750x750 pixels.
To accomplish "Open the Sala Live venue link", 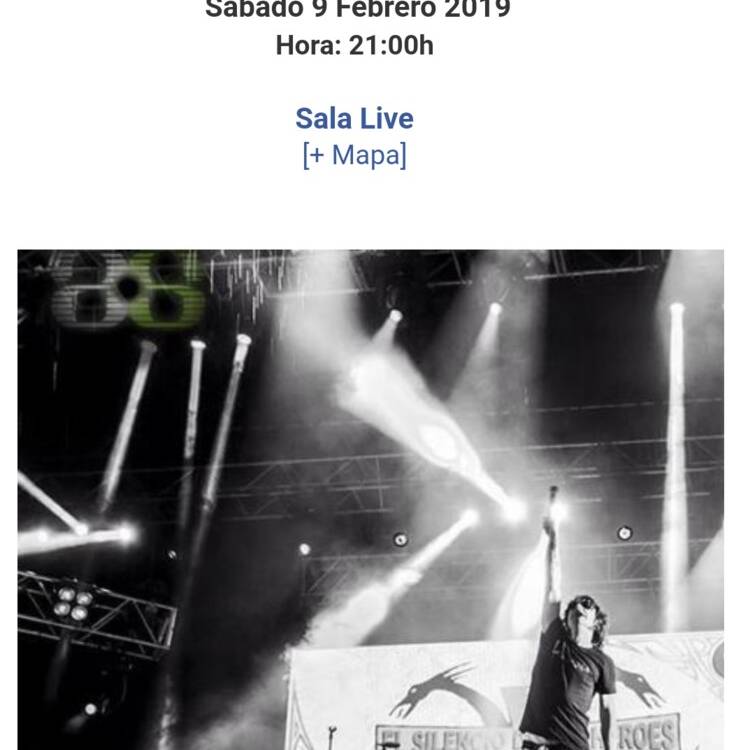I will pyautogui.click(x=354, y=118).
